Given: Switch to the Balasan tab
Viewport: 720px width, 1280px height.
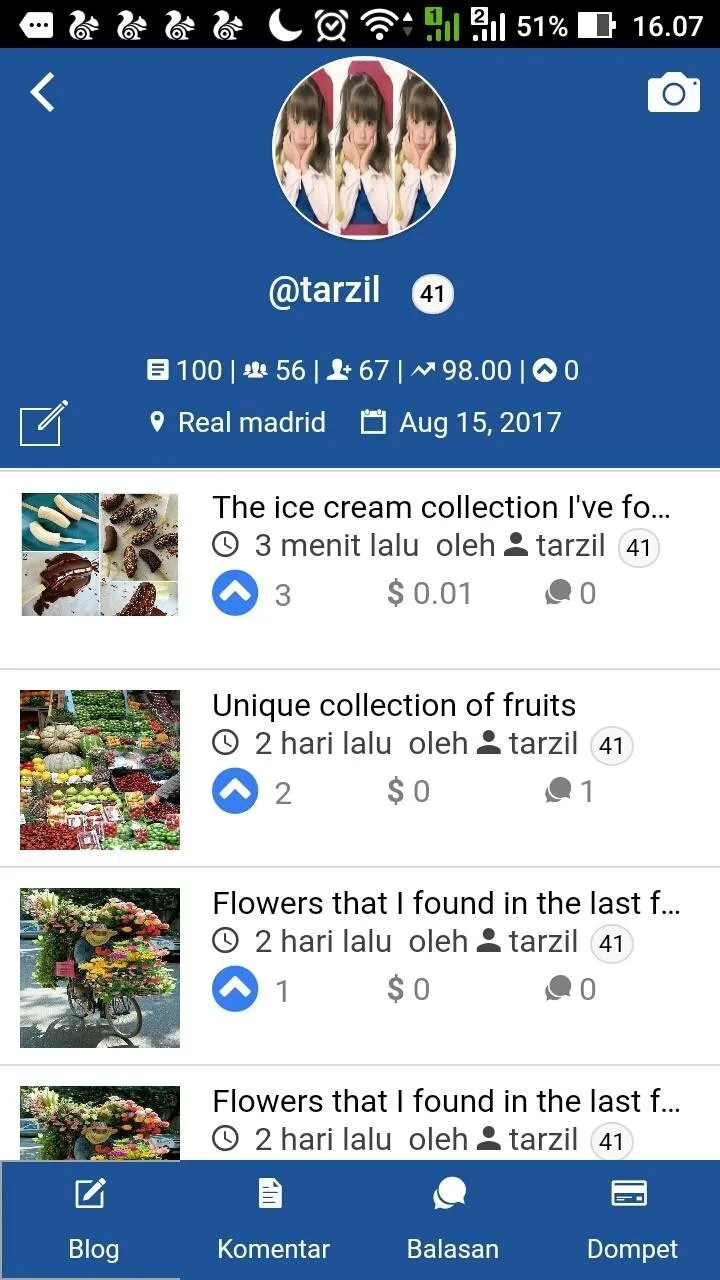Looking at the screenshot, I should 452,1220.
